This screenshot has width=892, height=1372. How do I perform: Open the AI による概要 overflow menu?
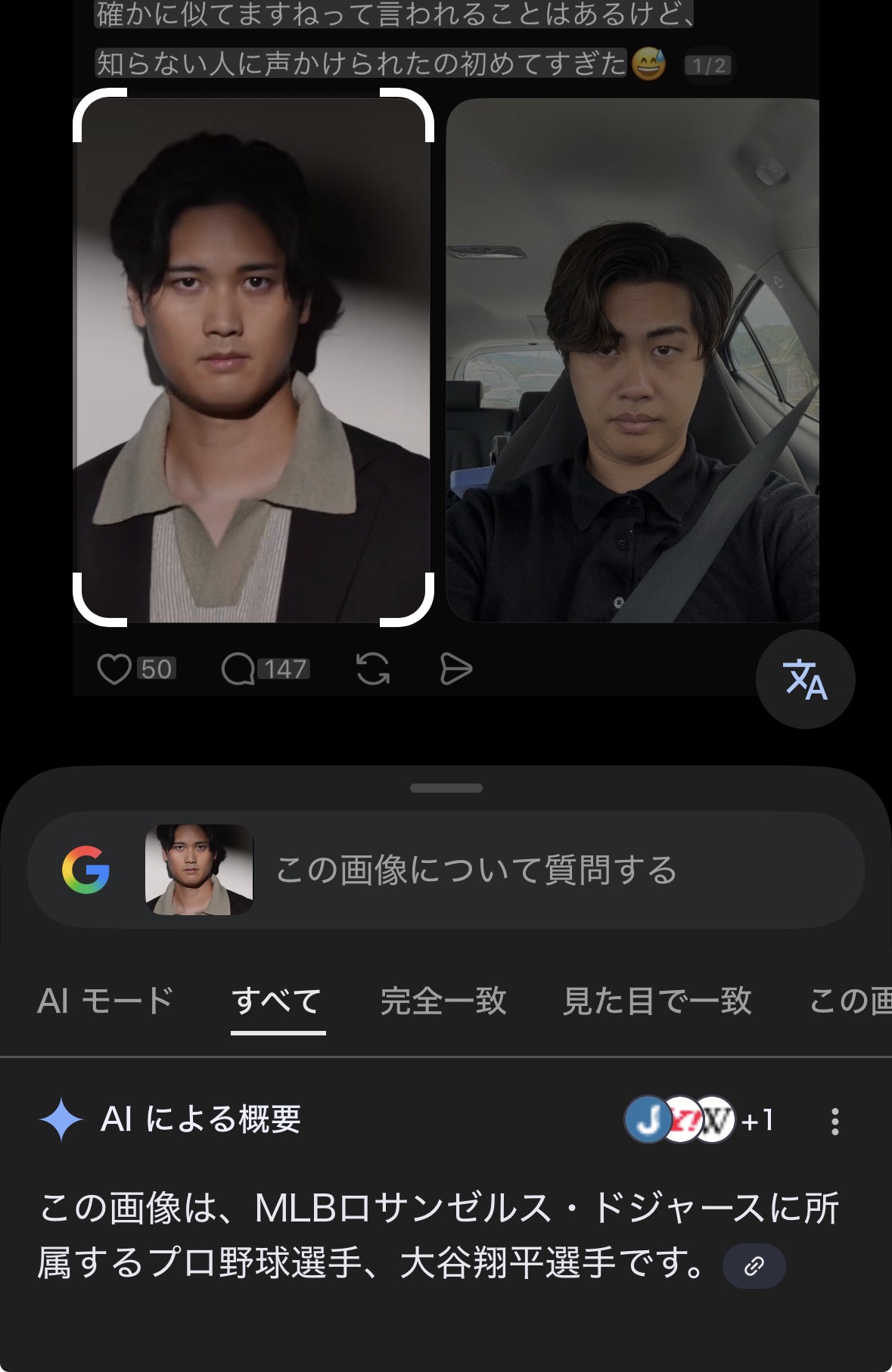pos(835,1121)
